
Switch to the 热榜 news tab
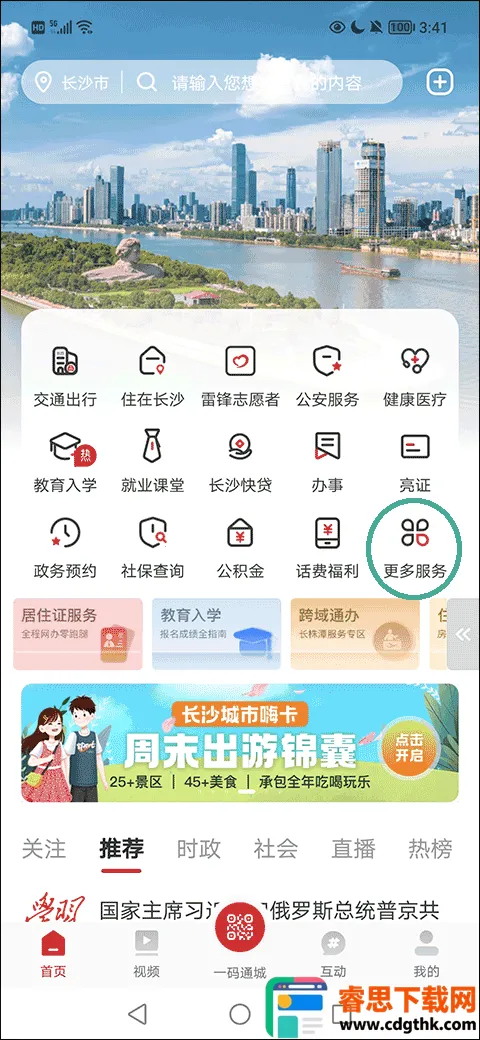pos(430,848)
